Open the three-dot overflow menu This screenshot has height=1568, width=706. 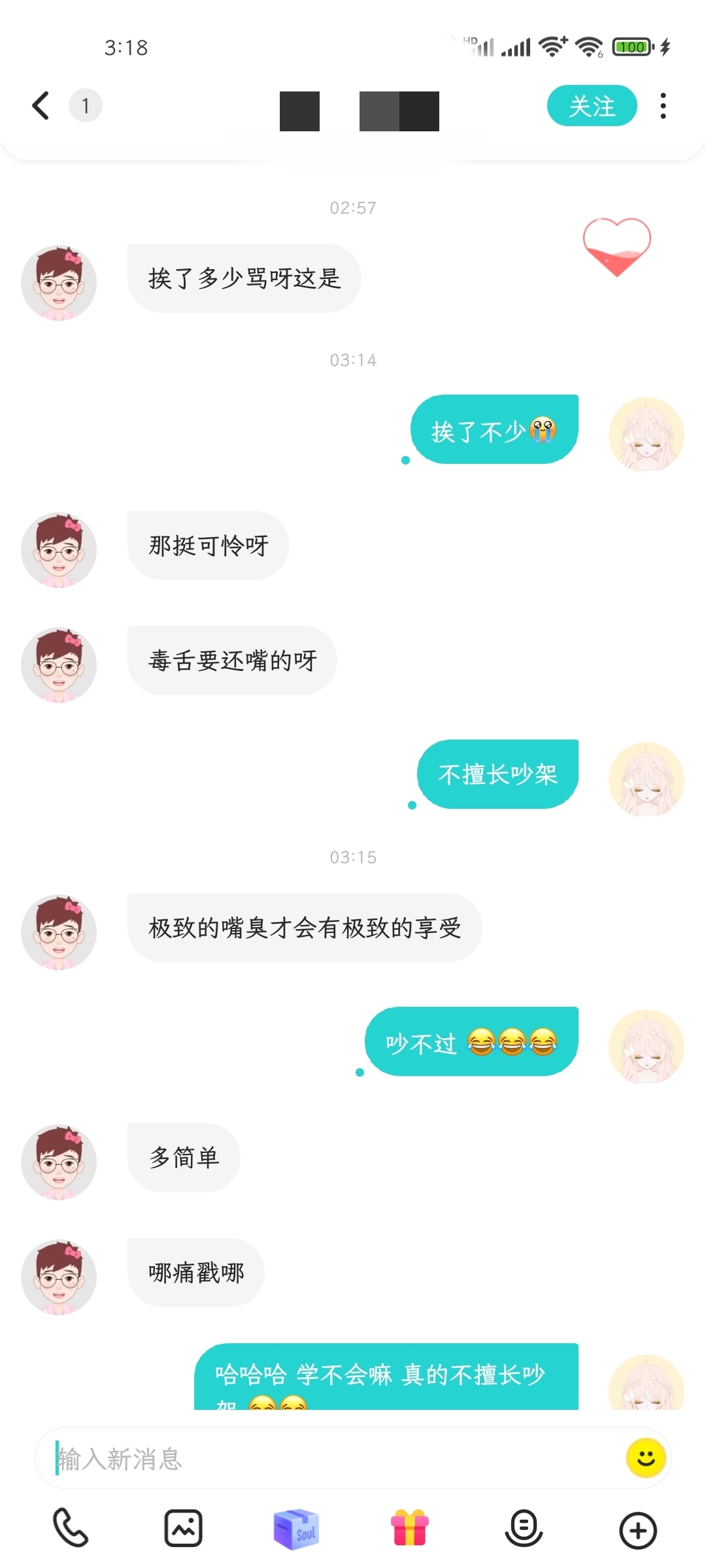click(x=663, y=106)
